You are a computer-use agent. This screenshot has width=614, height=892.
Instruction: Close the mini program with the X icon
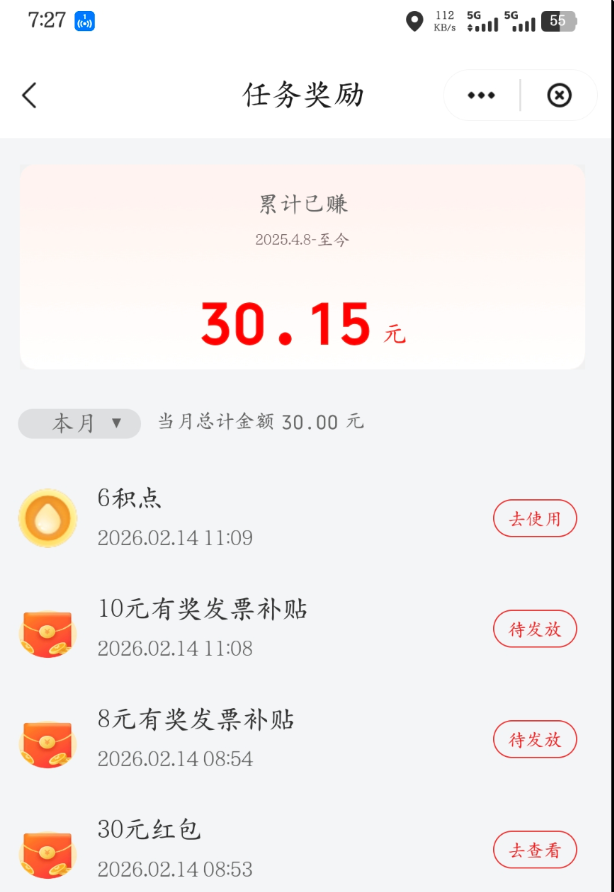559,95
